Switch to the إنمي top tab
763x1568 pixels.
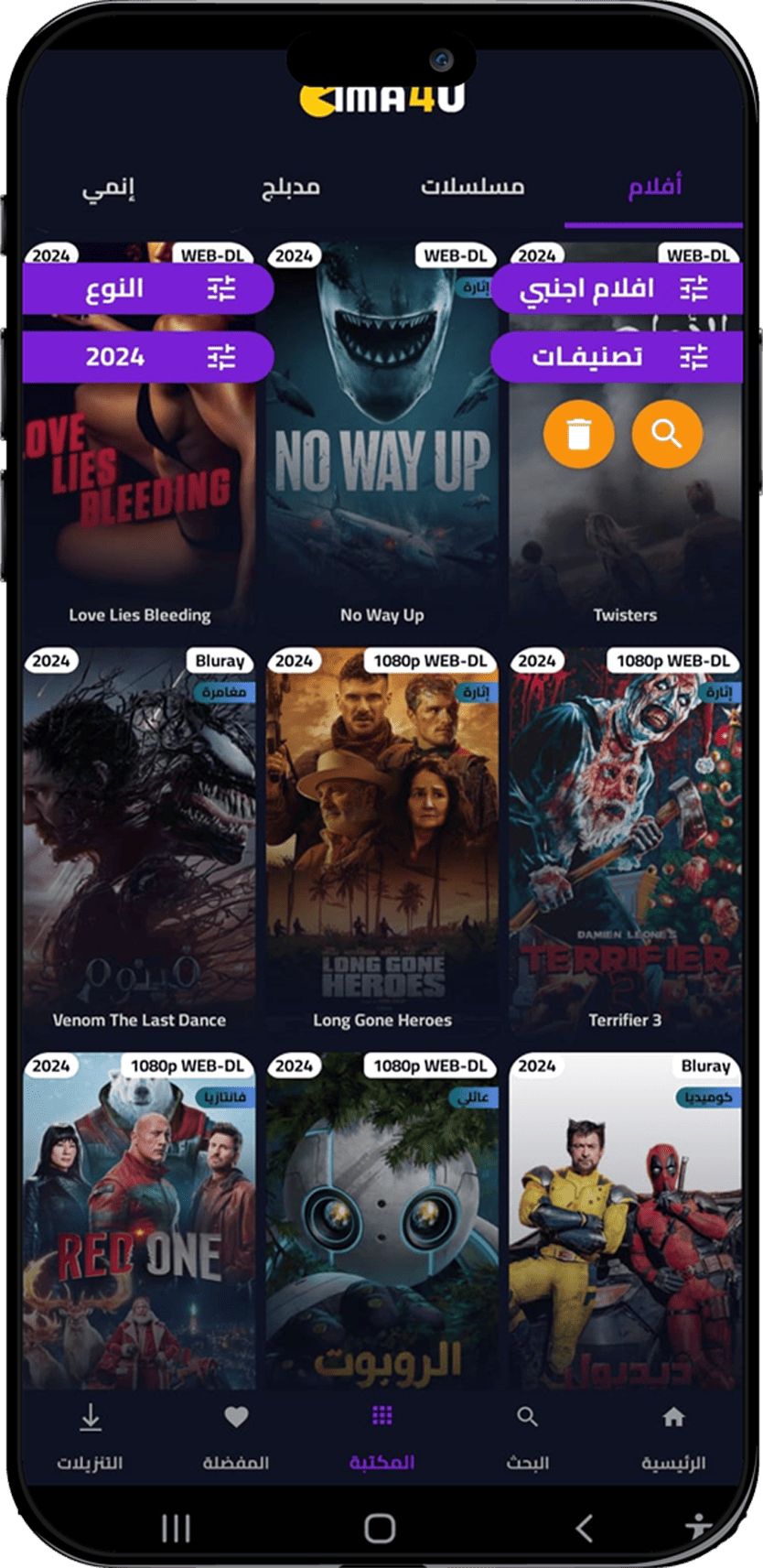[x=108, y=188]
